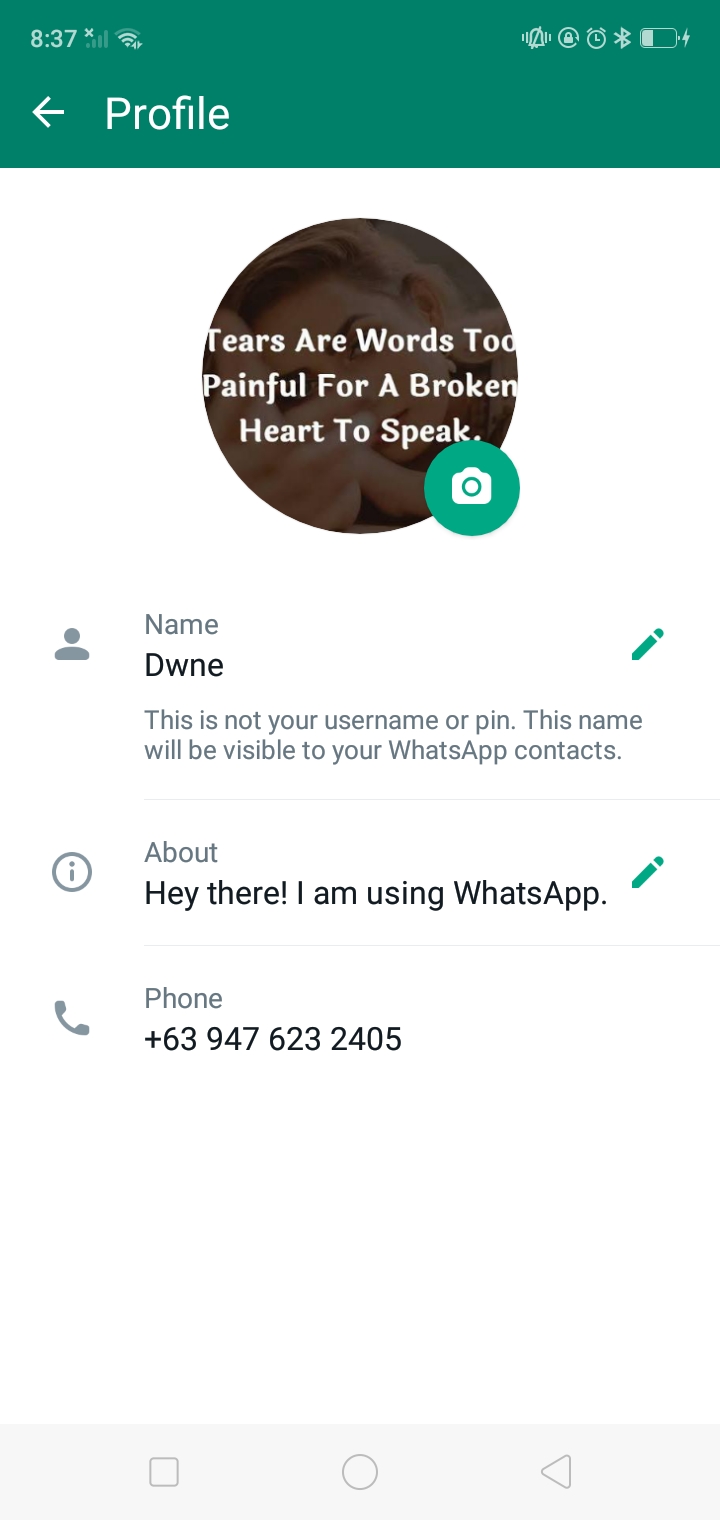The width and height of the screenshot is (720, 1520).
Task: Edit the About text via pencil icon
Action: [647, 872]
